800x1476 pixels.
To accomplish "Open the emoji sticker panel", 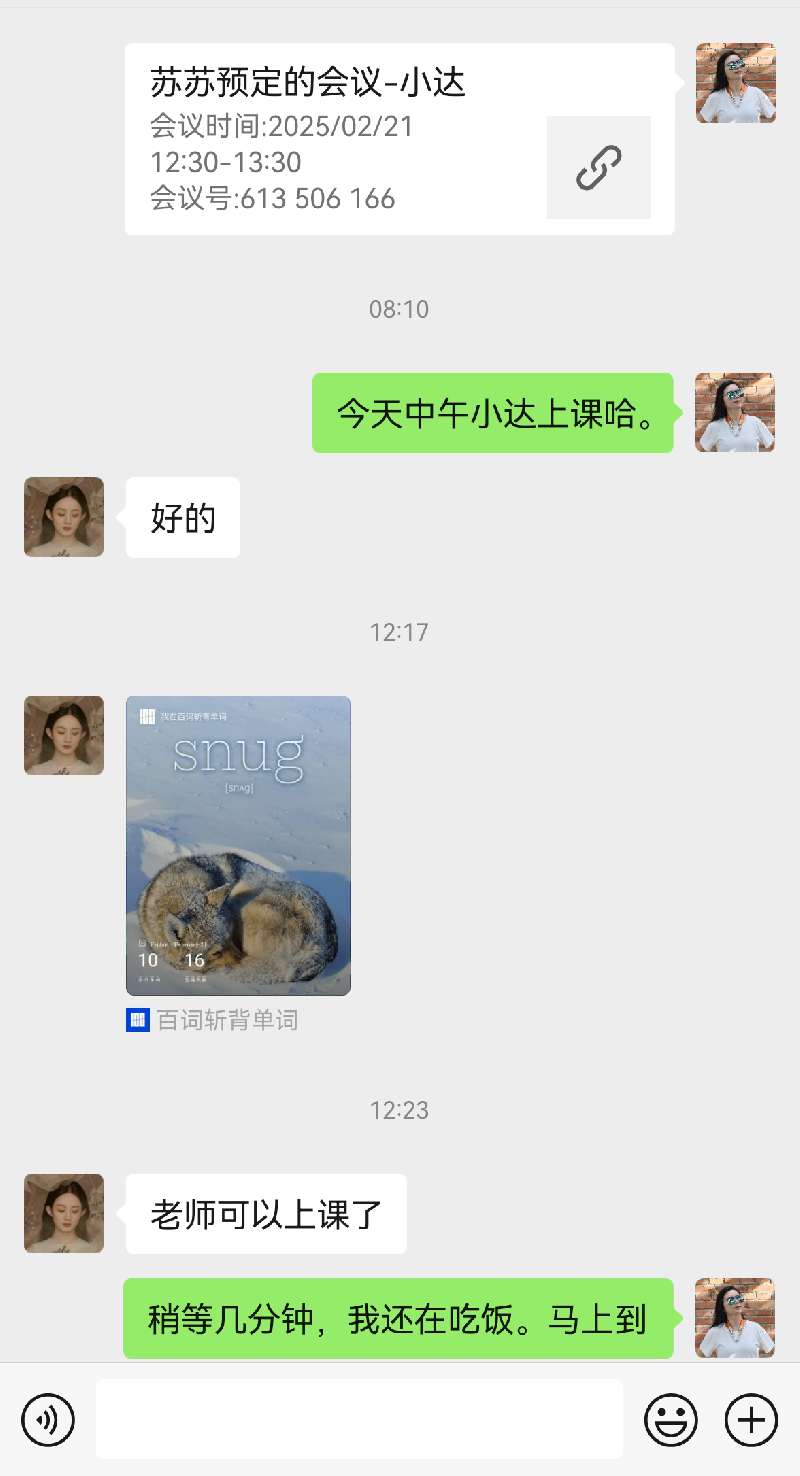I will coord(670,1419).
